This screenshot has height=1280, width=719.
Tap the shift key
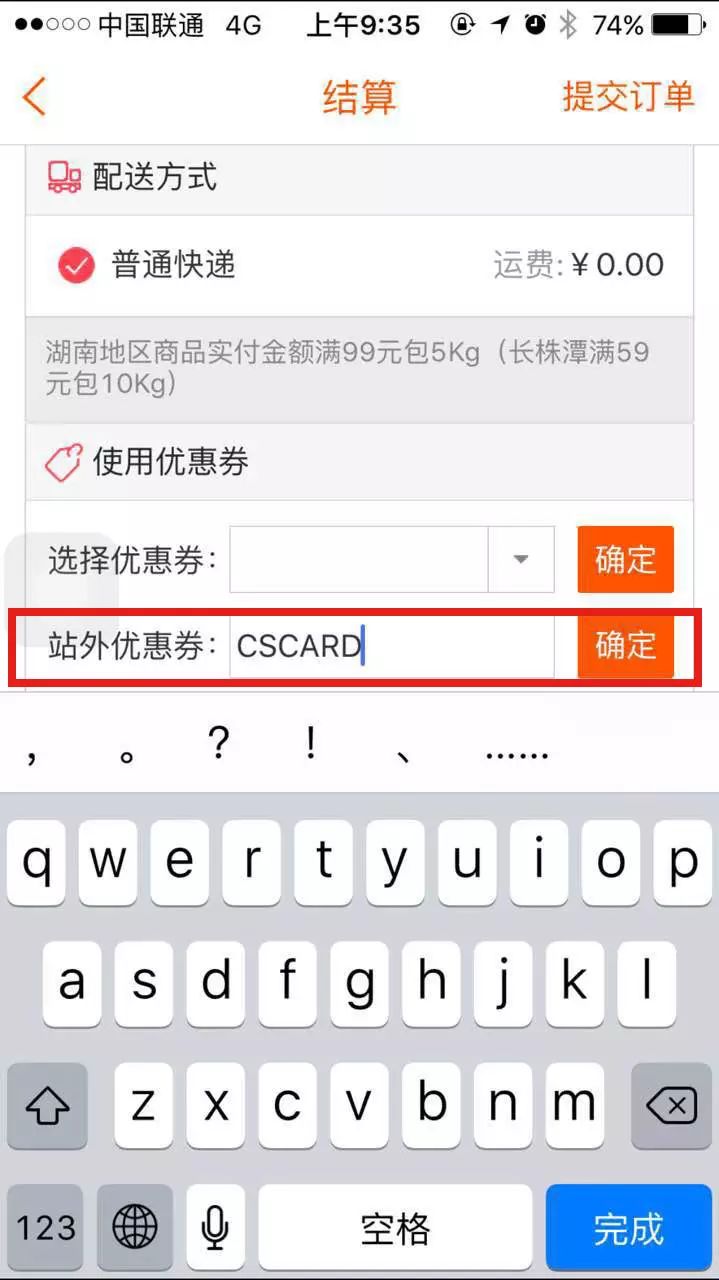(47, 1106)
